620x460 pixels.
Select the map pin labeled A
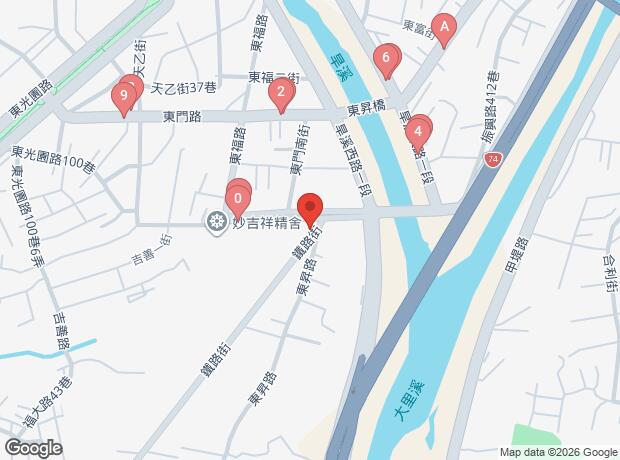(444, 27)
